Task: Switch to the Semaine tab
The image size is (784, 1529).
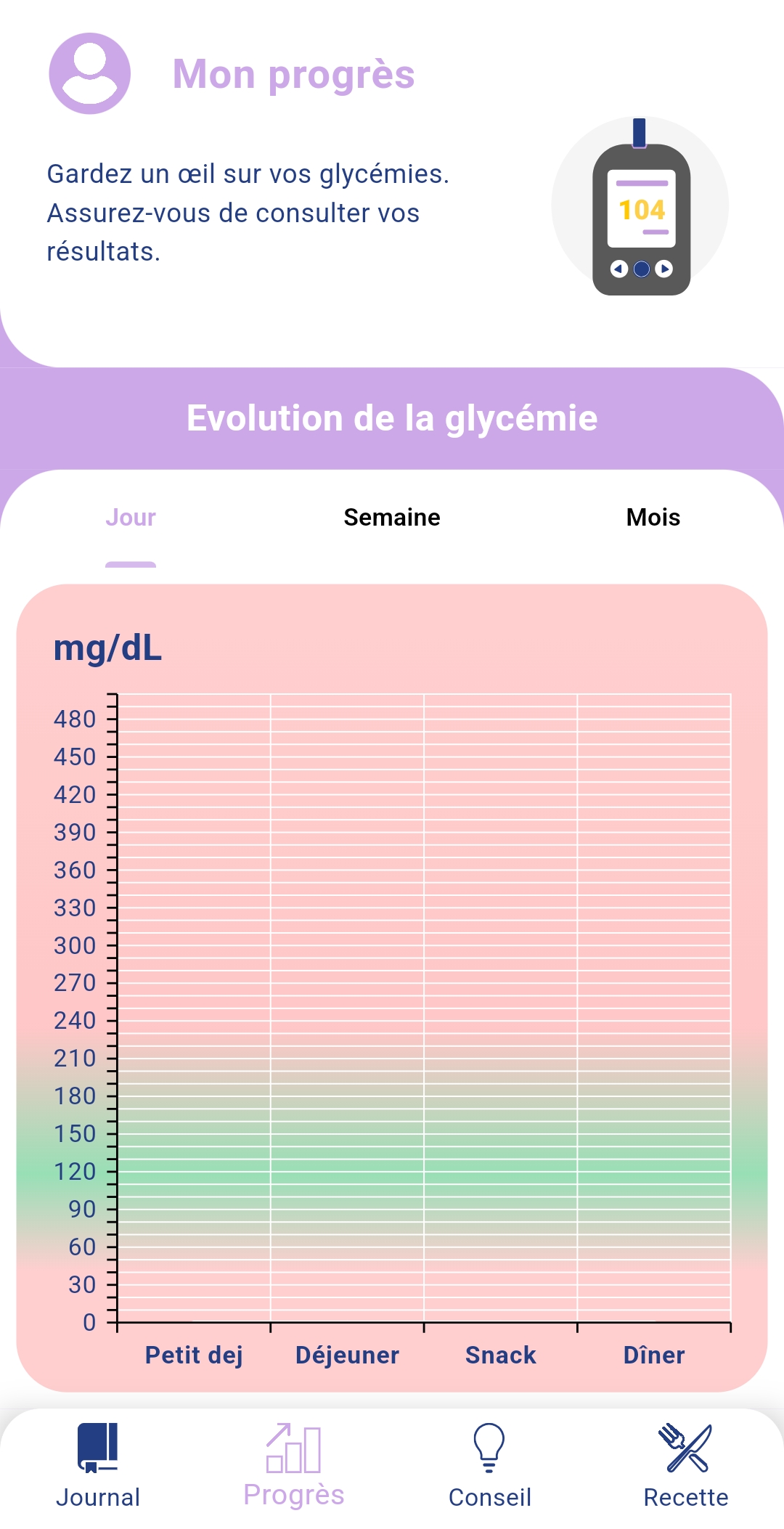Action: (x=391, y=518)
